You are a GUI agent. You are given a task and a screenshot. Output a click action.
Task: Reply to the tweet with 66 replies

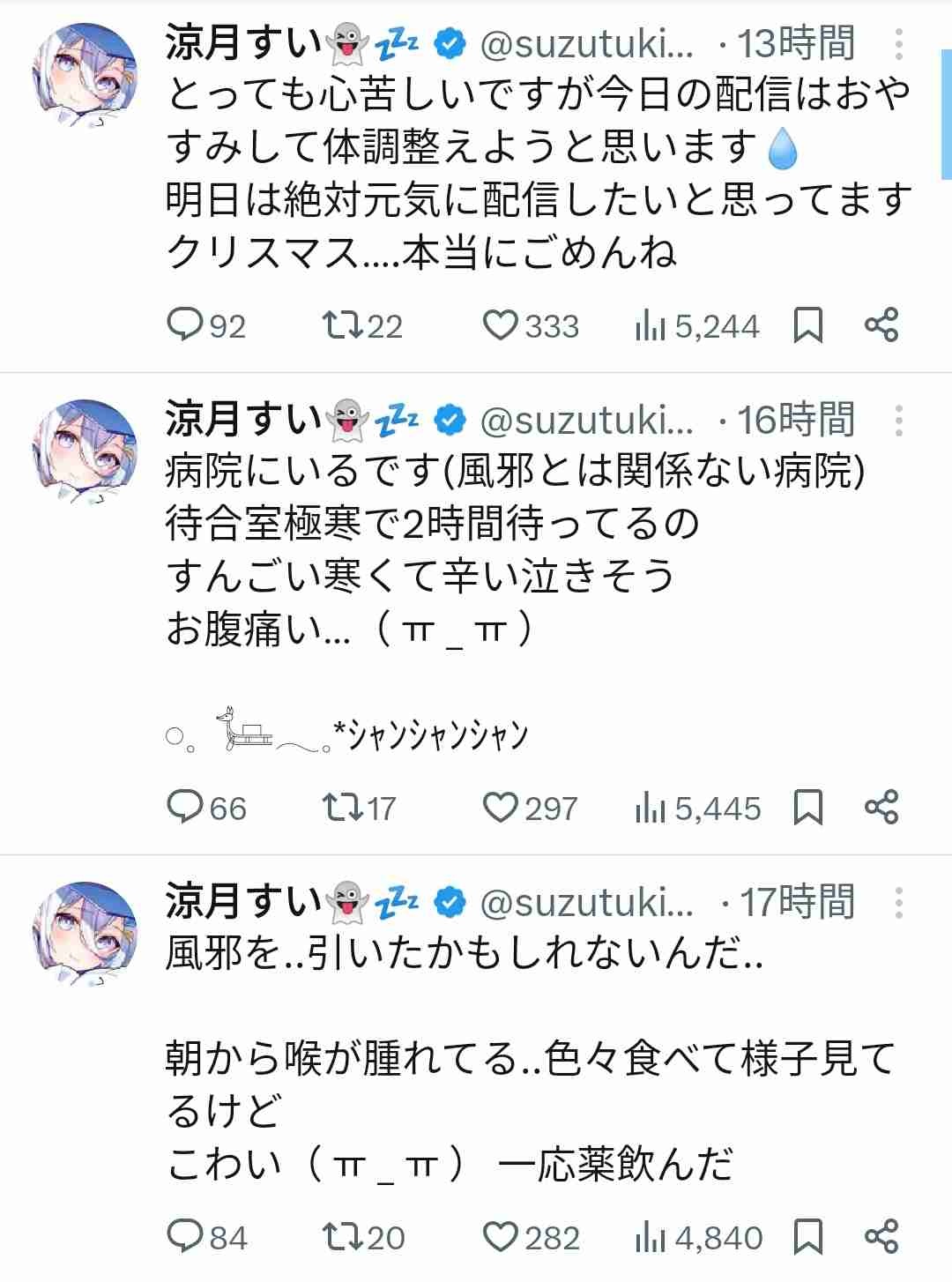click(x=186, y=807)
